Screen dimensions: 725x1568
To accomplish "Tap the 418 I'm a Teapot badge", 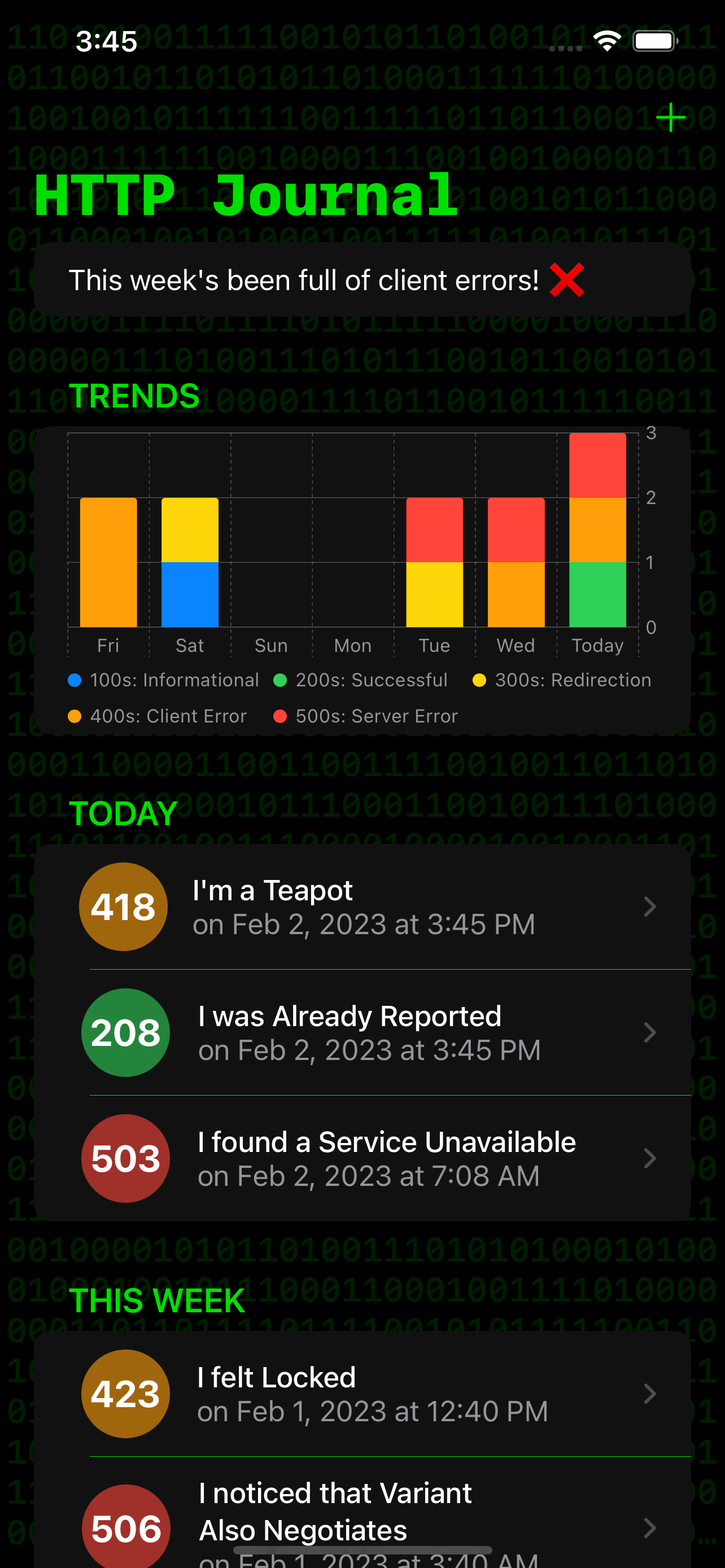I will pos(123,906).
